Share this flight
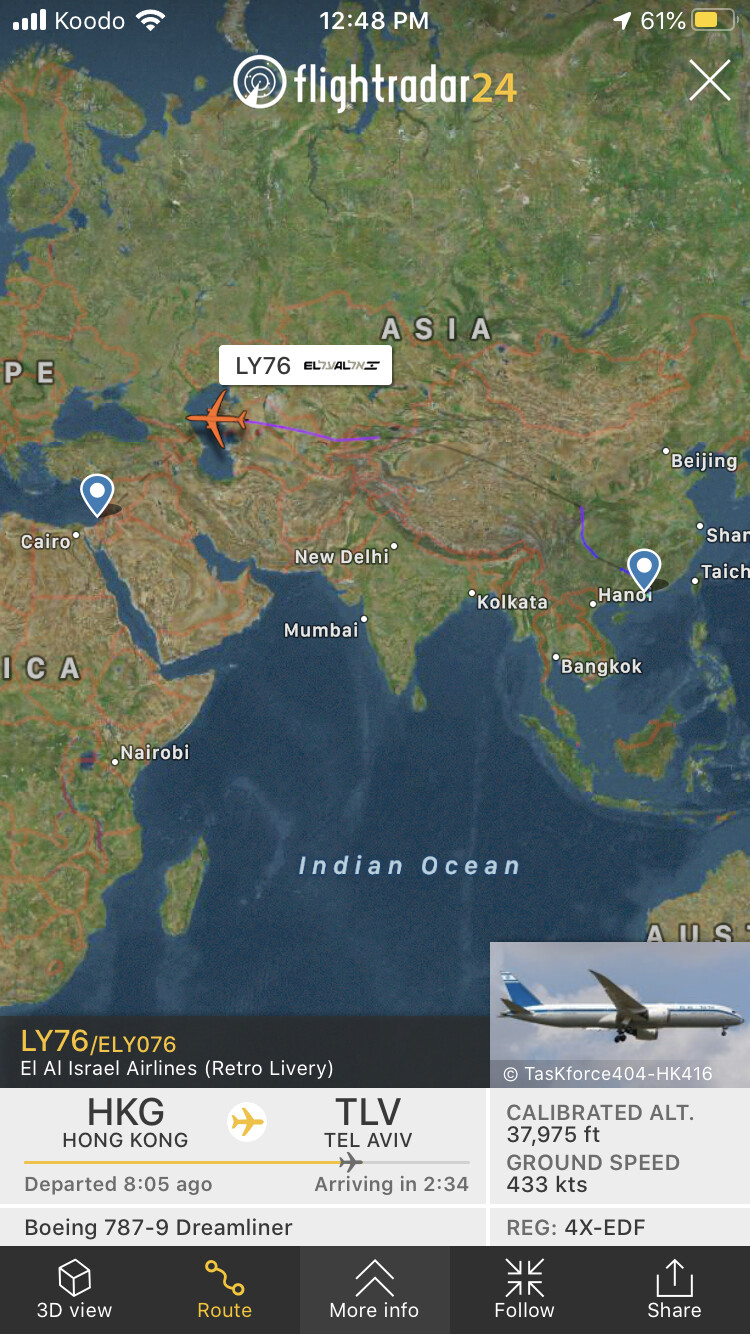This screenshot has width=750, height=1334. tap(674, 1290)
